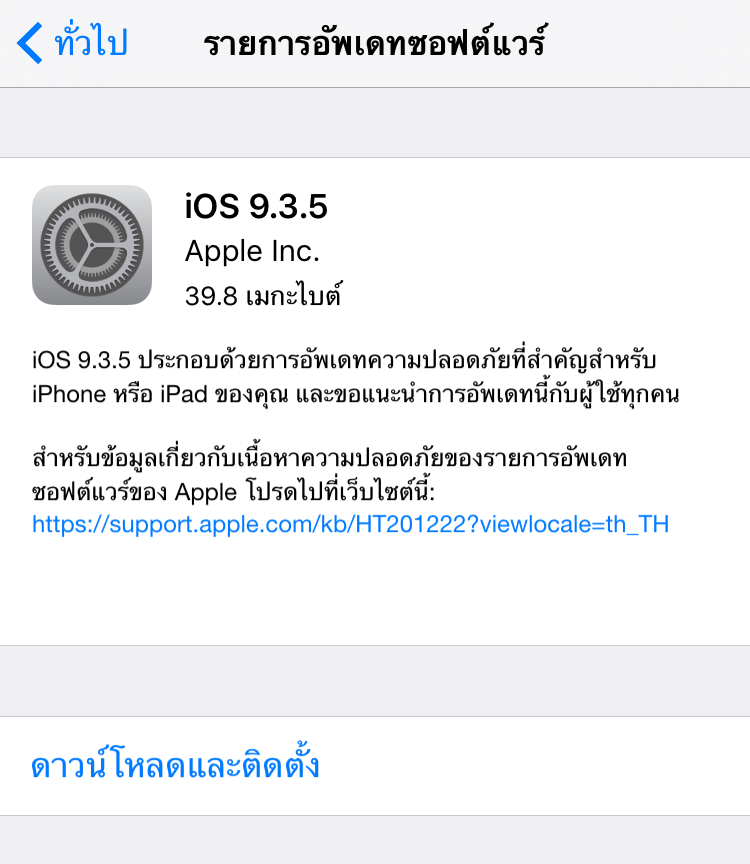Screen dimensions: 750x864
Task: Go back to ทั่วไป settings
Action: (73, 44)
